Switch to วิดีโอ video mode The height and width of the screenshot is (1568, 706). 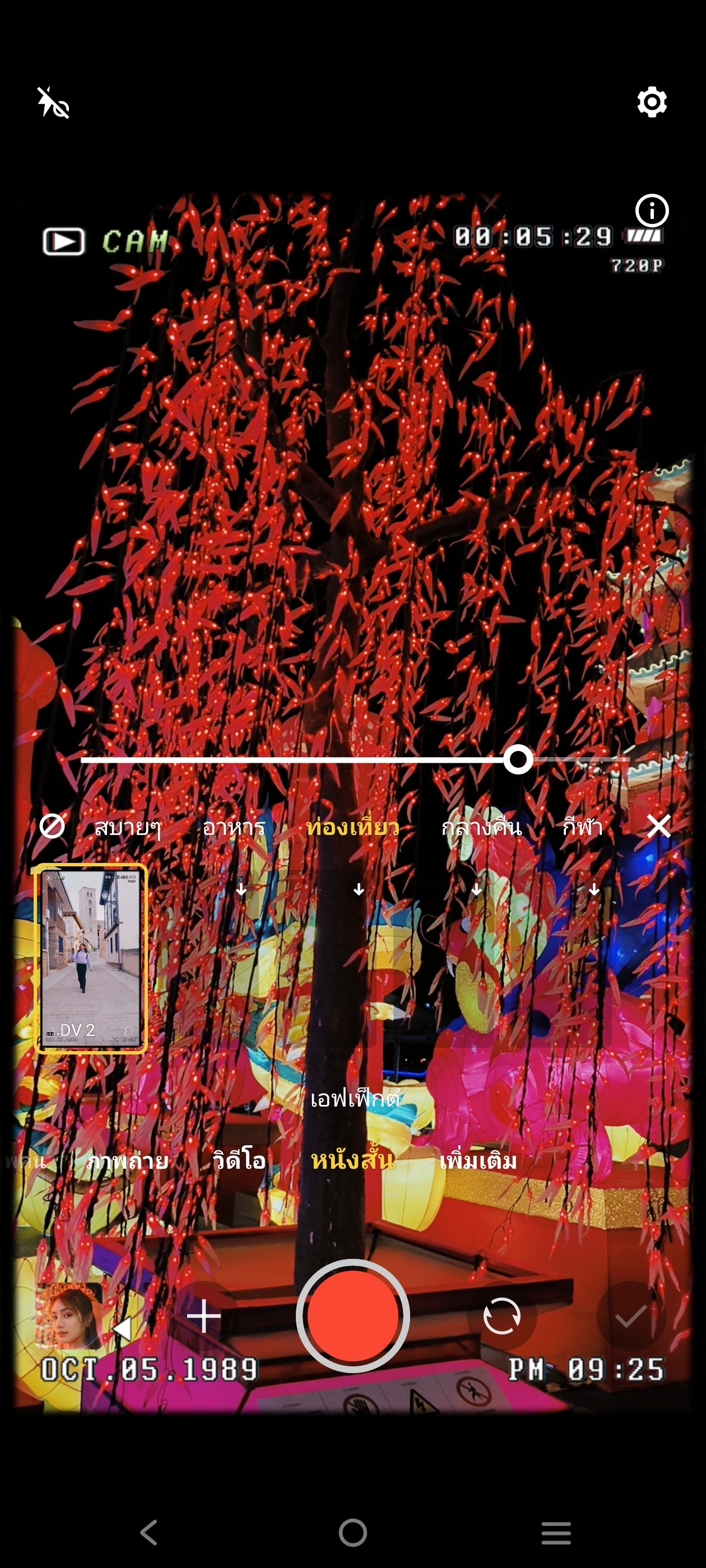(239, 1160)
